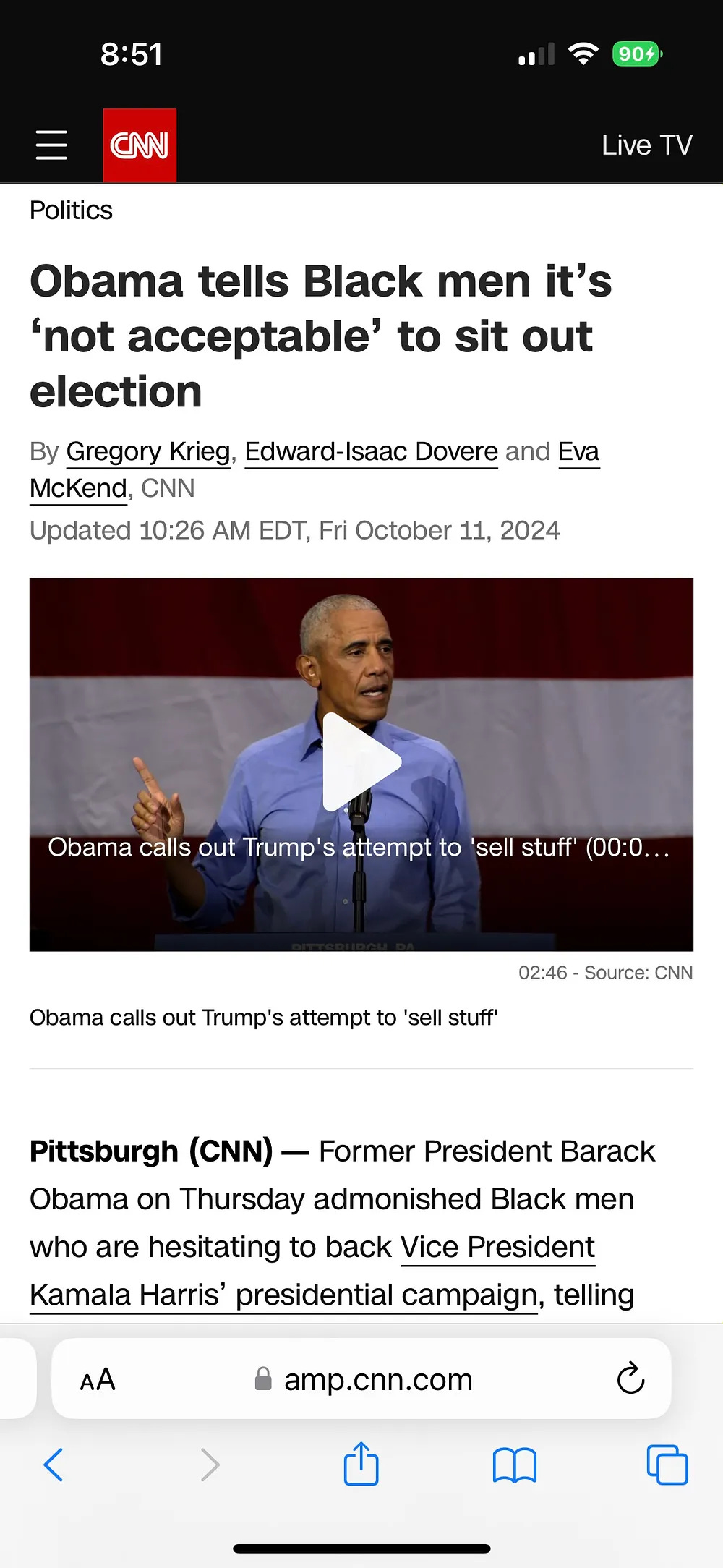
Task: Open the AA reader options
Action: [x=98, y=1380]
